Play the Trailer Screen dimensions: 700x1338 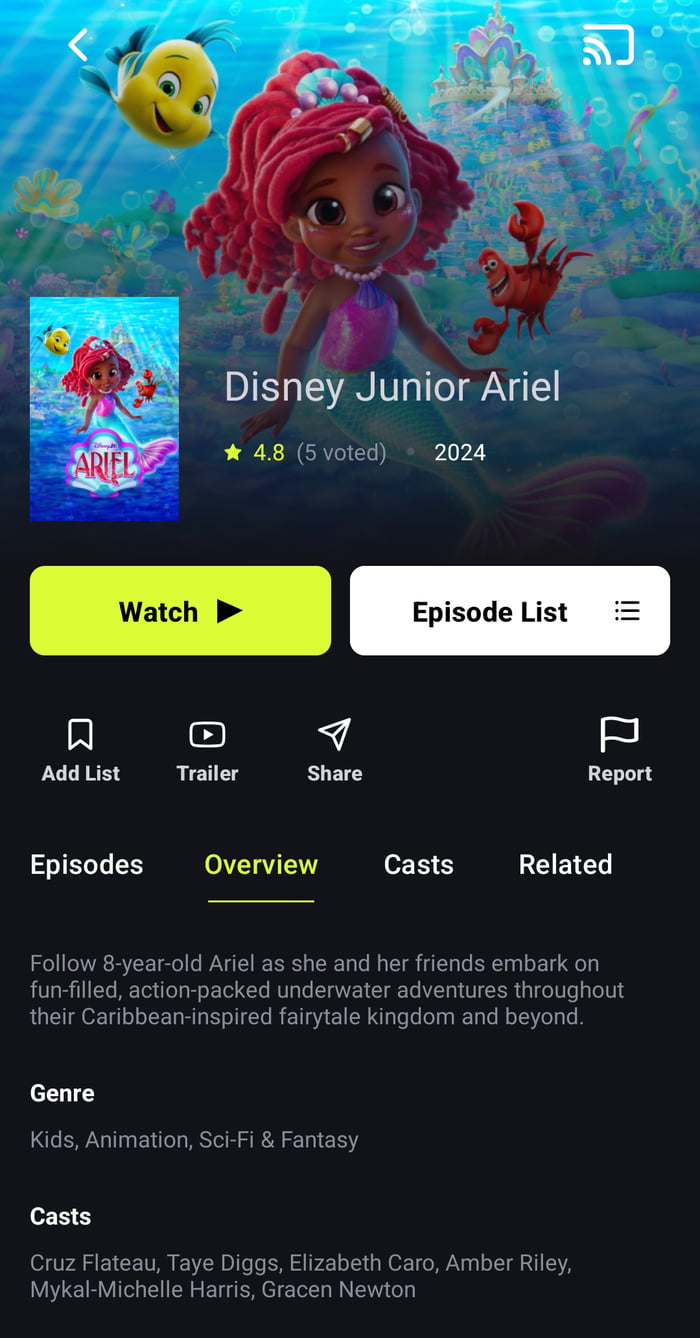tap(207, 750)
